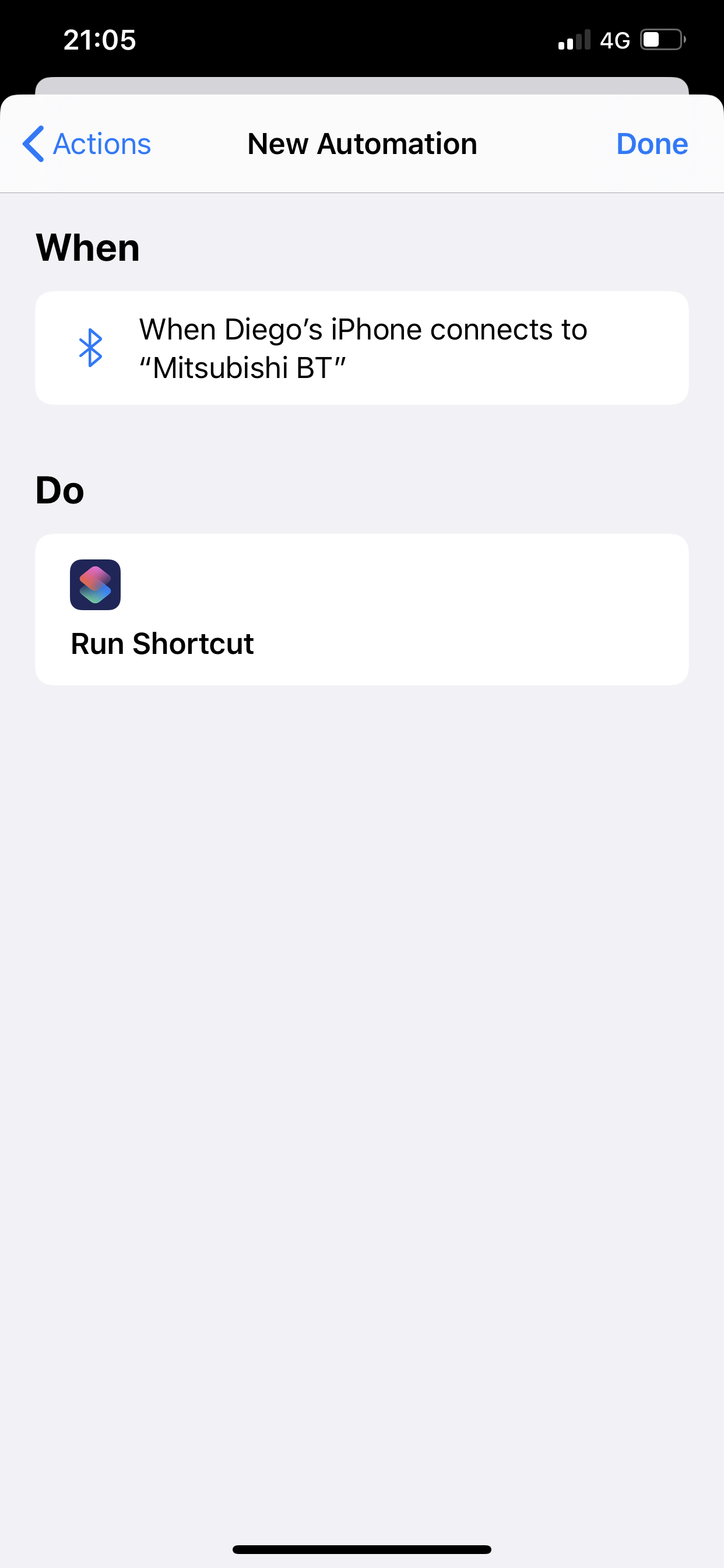The width and height of the screenshot is (724, 1568).
Task: Tap Done to save the automation
Action: pos(652,144)
